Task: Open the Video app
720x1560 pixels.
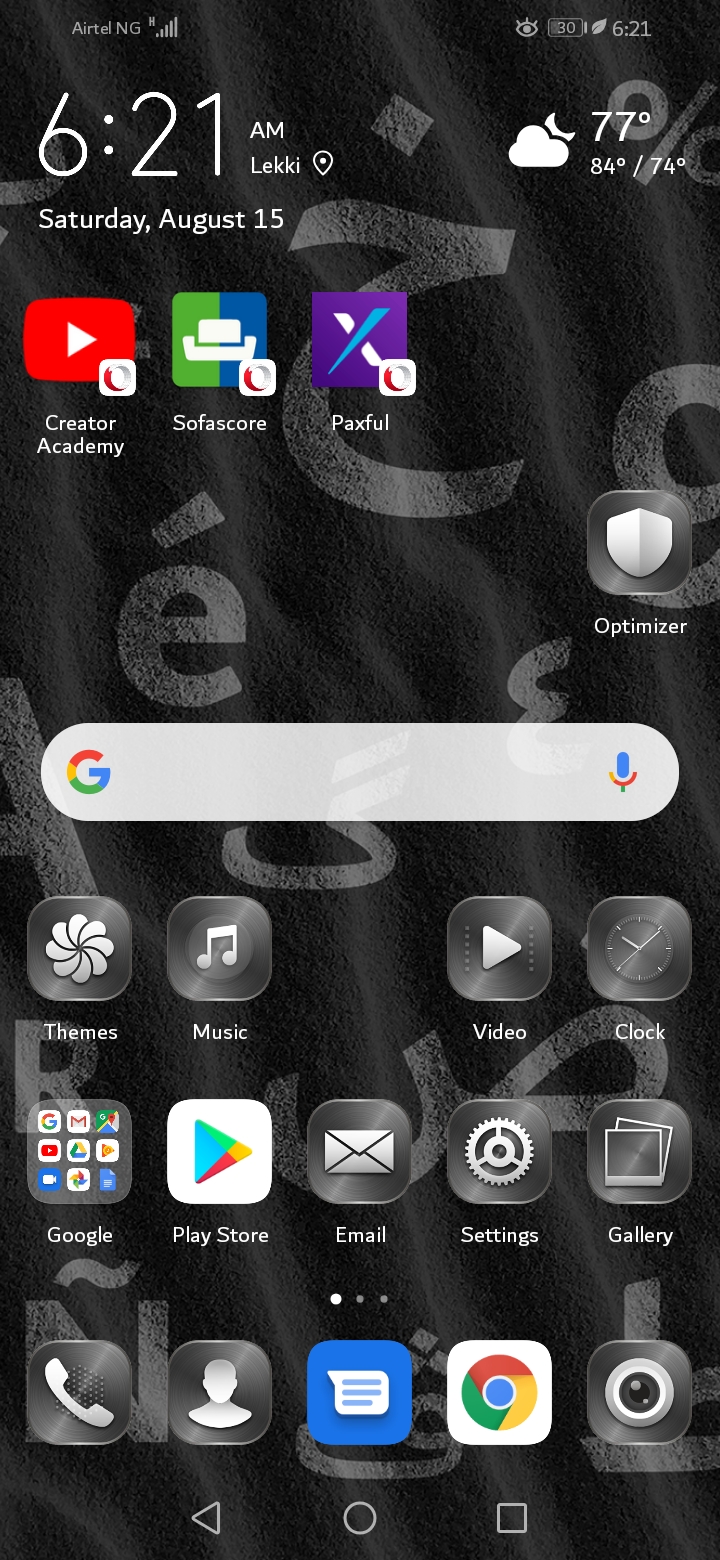Action: pyautogui.click(x=499, y=948)
